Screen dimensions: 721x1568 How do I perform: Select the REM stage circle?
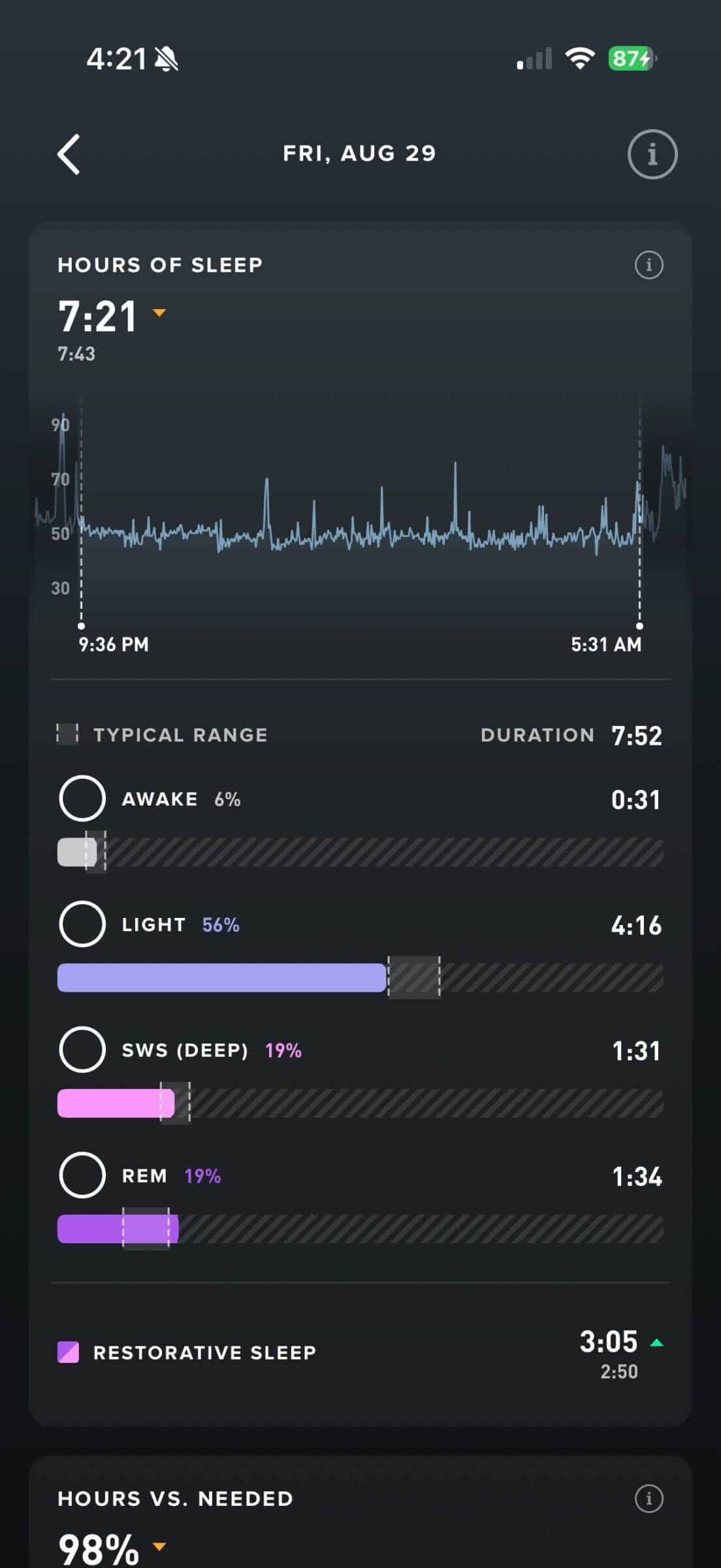(x=82, y=1175)
